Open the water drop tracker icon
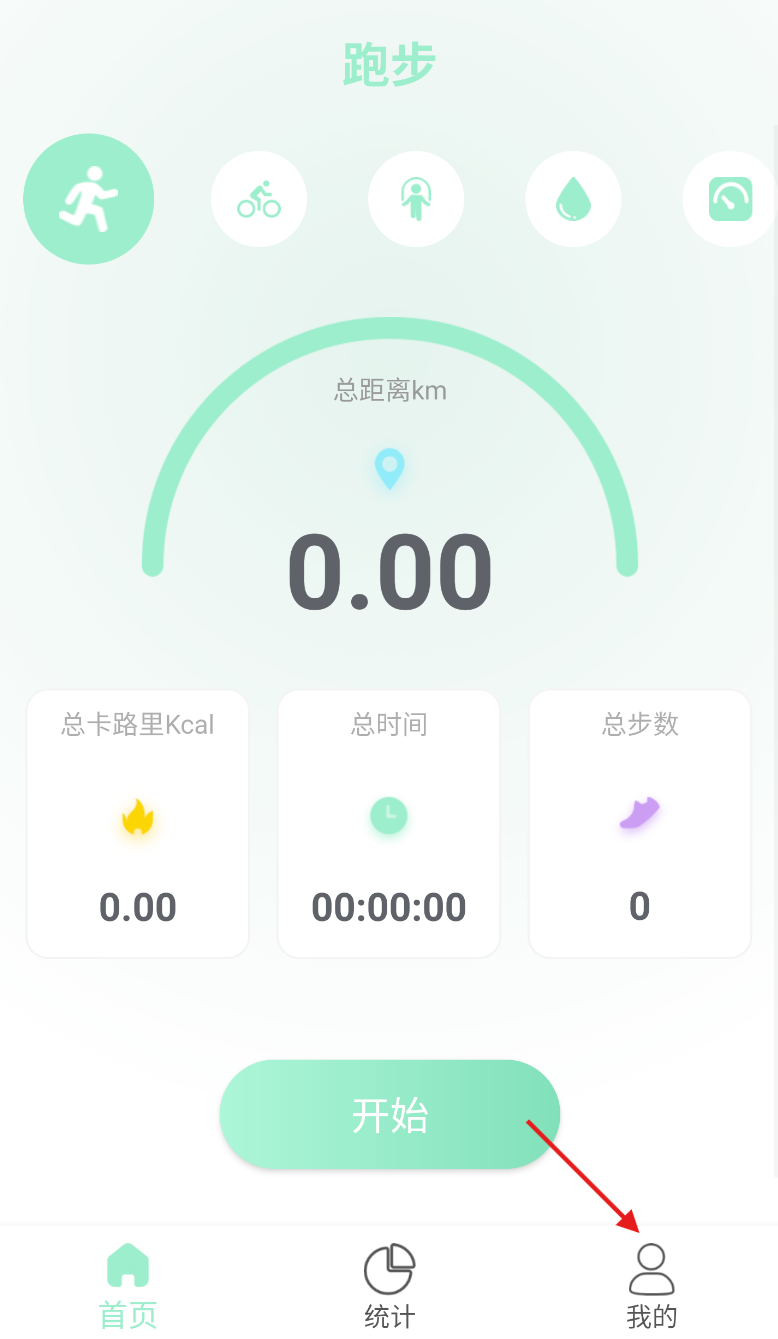 [573, 200]
